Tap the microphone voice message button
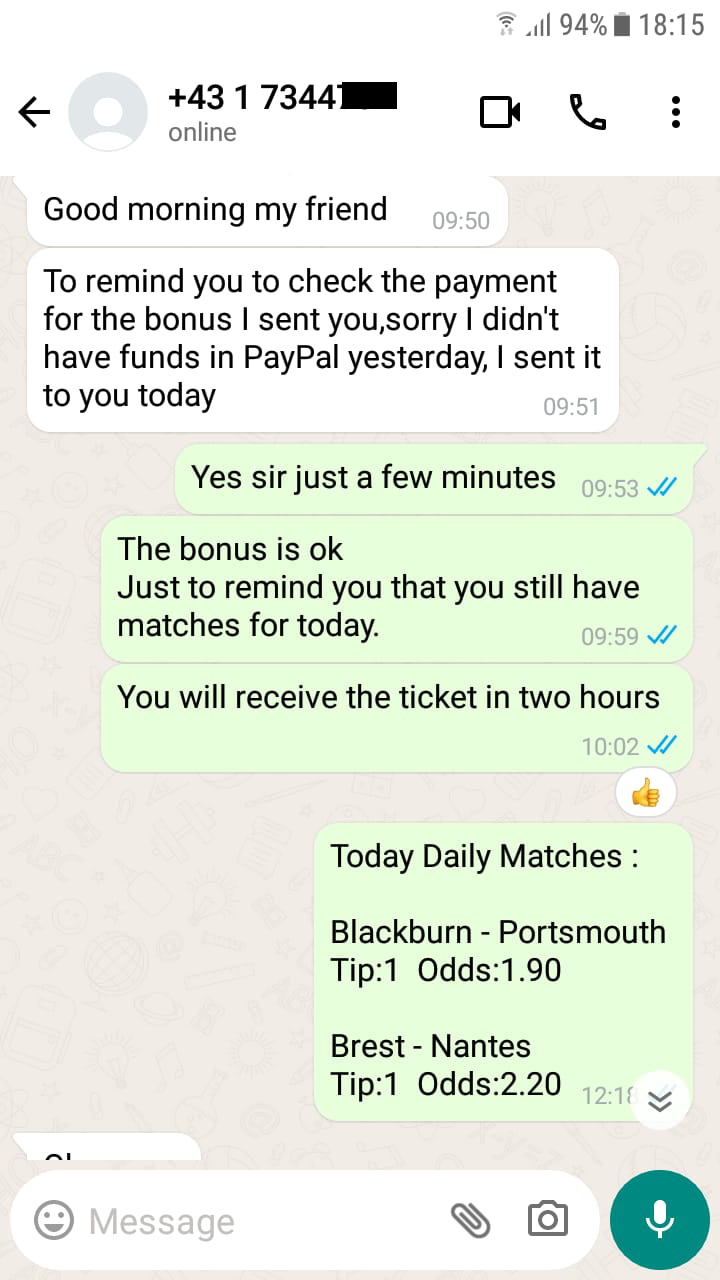720x1280 pixels. click(x=659, y=1219)
